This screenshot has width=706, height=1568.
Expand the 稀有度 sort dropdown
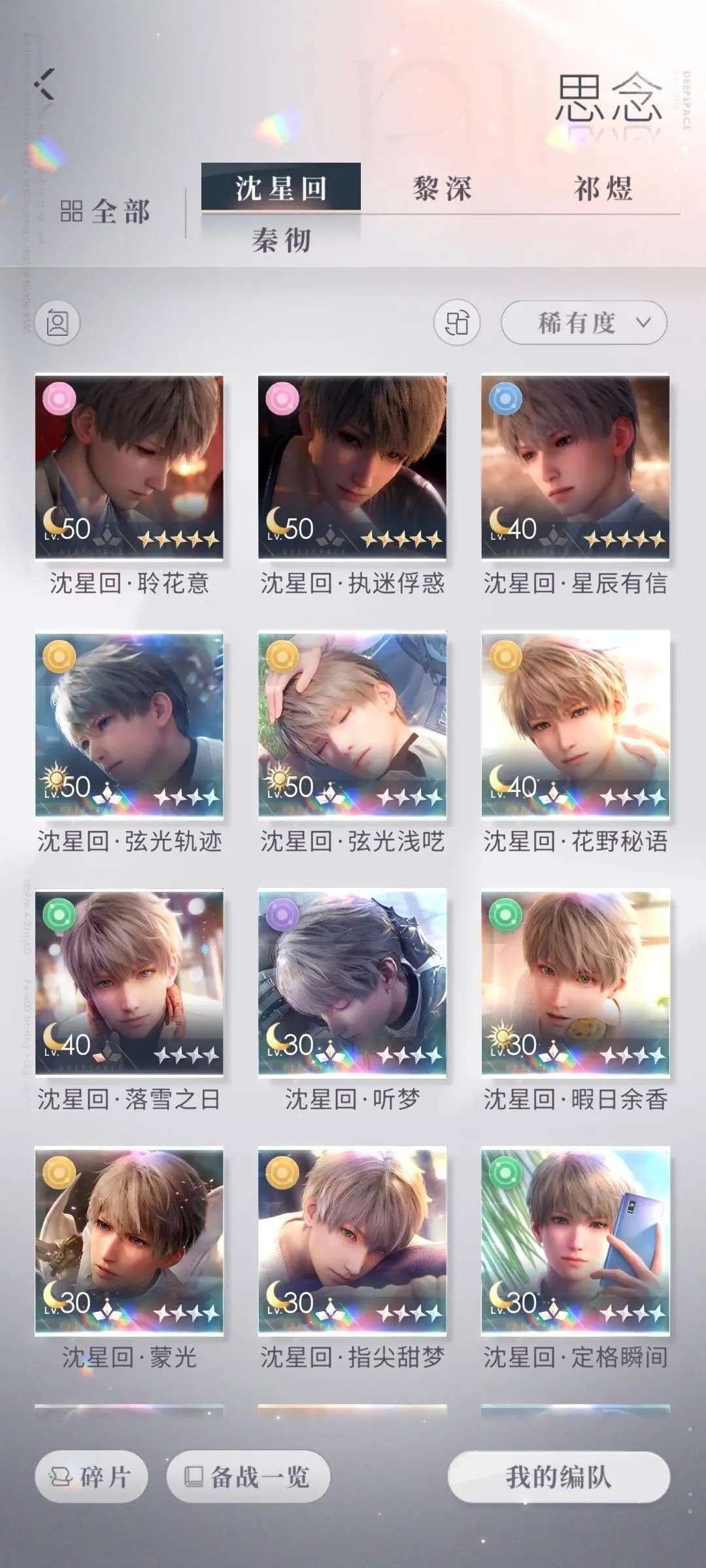(x=584, y=322)
